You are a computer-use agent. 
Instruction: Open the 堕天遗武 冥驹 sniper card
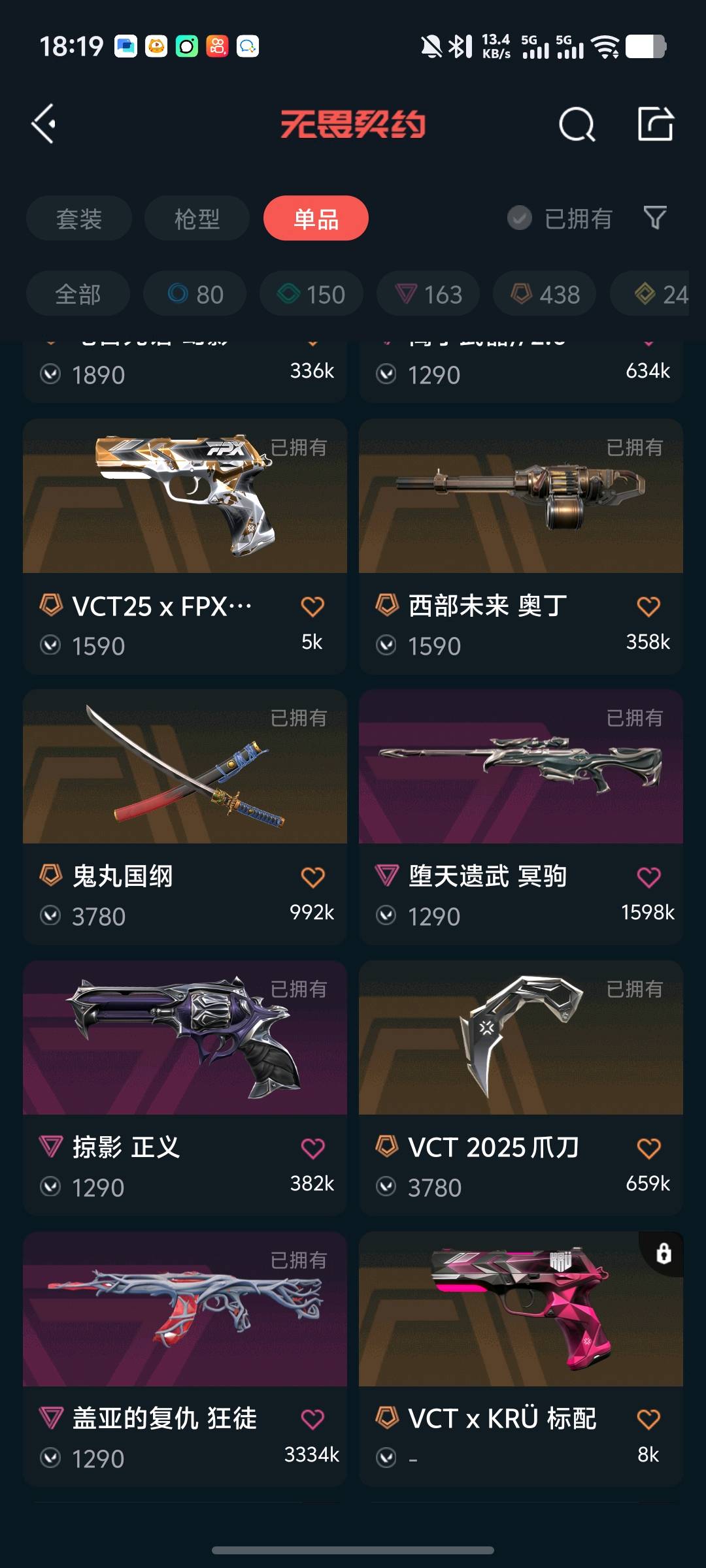pyautogui.click(x=521, y=817)
